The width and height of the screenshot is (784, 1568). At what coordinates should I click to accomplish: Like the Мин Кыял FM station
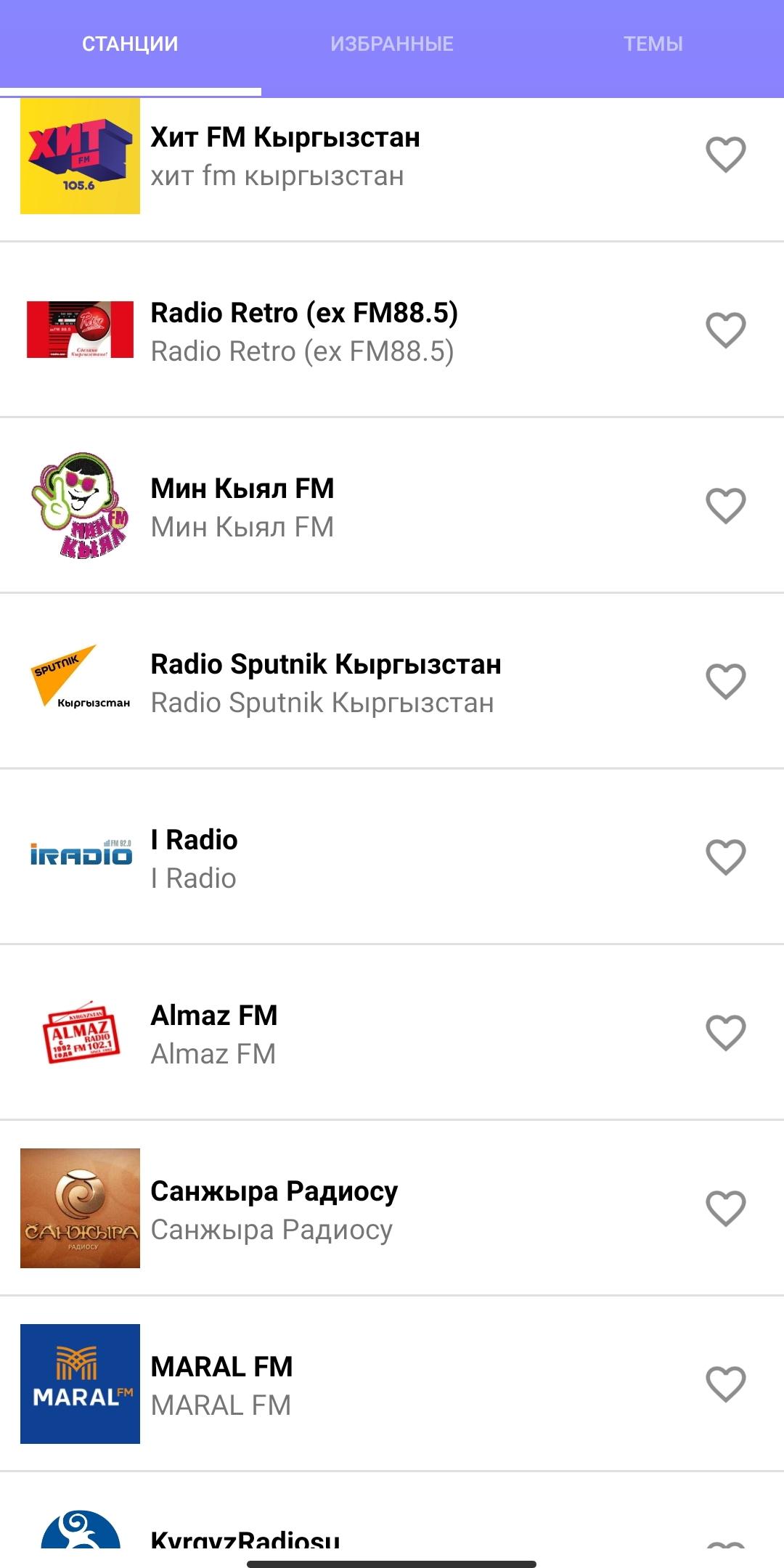(x=726, y=506)
